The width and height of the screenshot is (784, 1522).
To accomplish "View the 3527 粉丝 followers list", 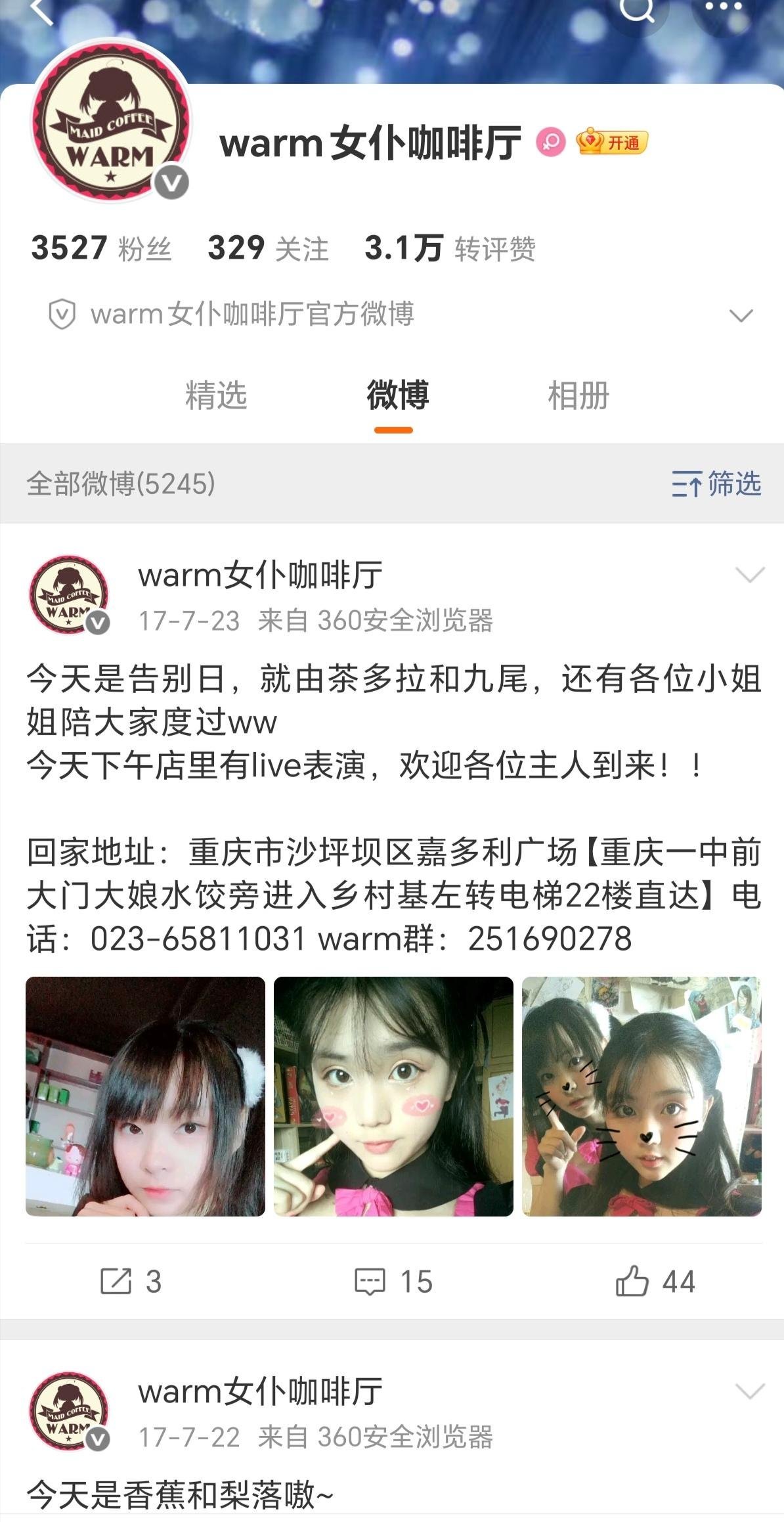I will (x=101, y=248).
